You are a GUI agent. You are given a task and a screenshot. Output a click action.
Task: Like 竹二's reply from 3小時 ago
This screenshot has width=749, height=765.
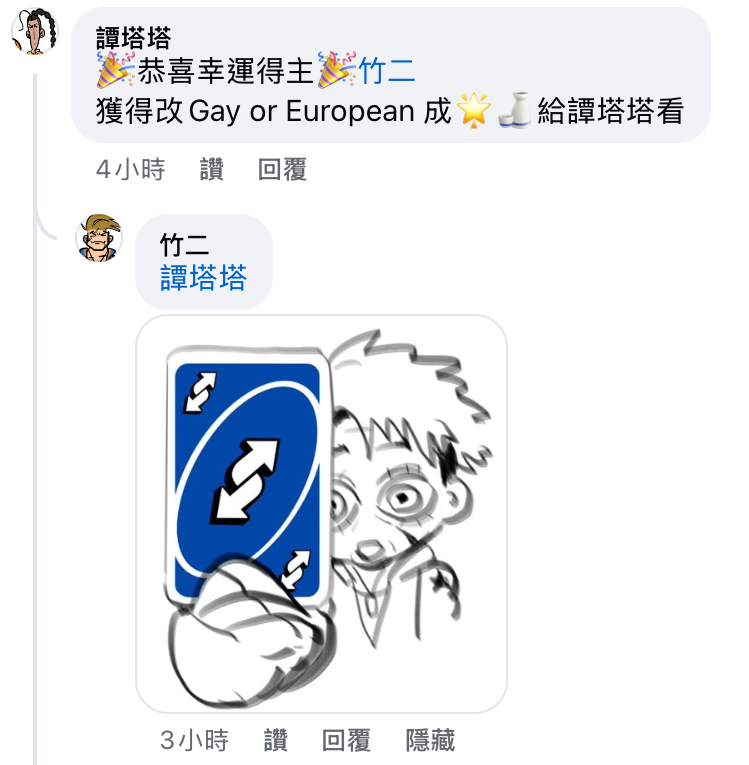point(275,741)
